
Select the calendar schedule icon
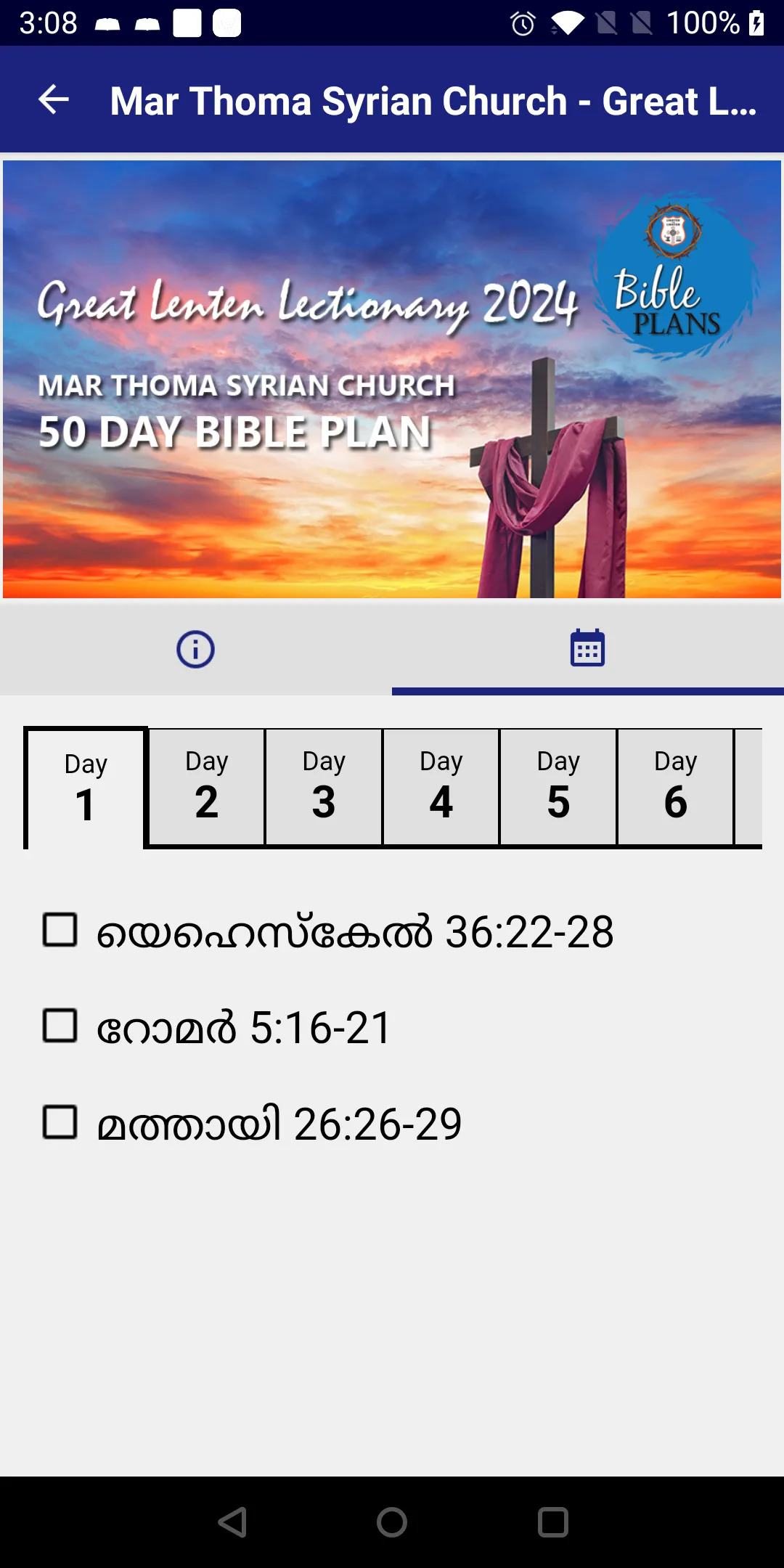click(587, 648)
